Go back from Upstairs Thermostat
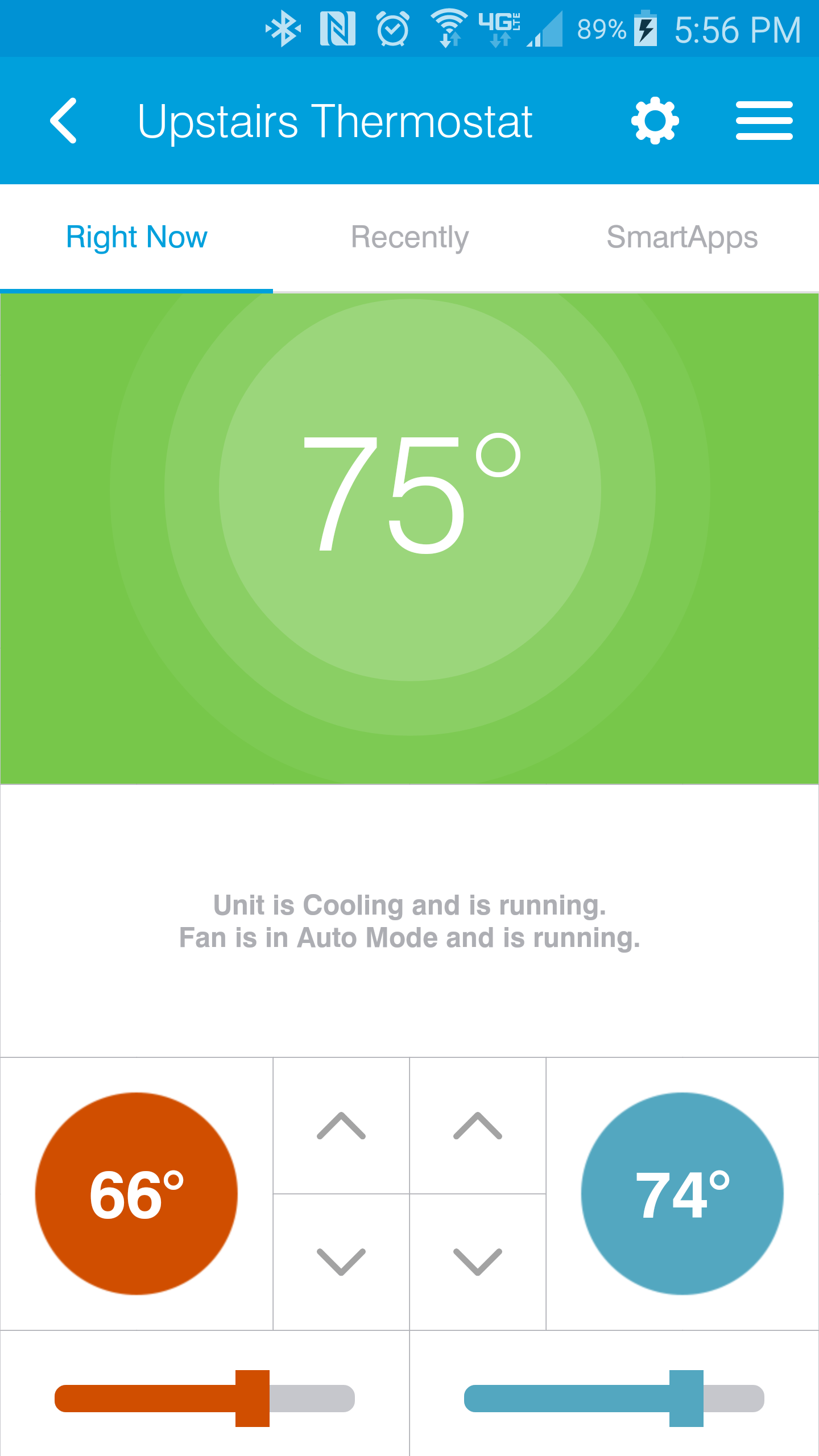The height and width of the screenshot is (1456, 819). click(x=64, y=121)
